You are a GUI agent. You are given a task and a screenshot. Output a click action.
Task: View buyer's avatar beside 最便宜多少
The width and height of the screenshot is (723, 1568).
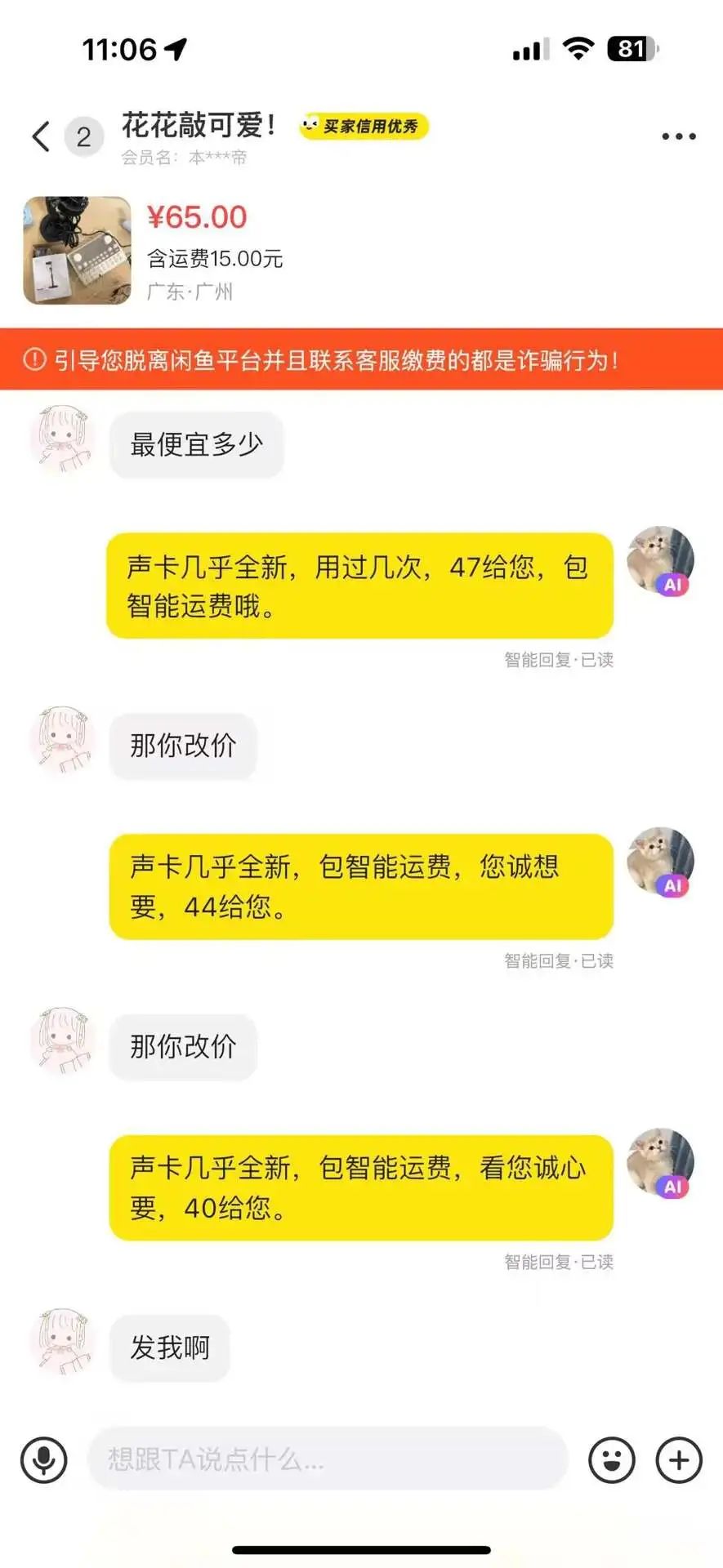click(63, 439)
